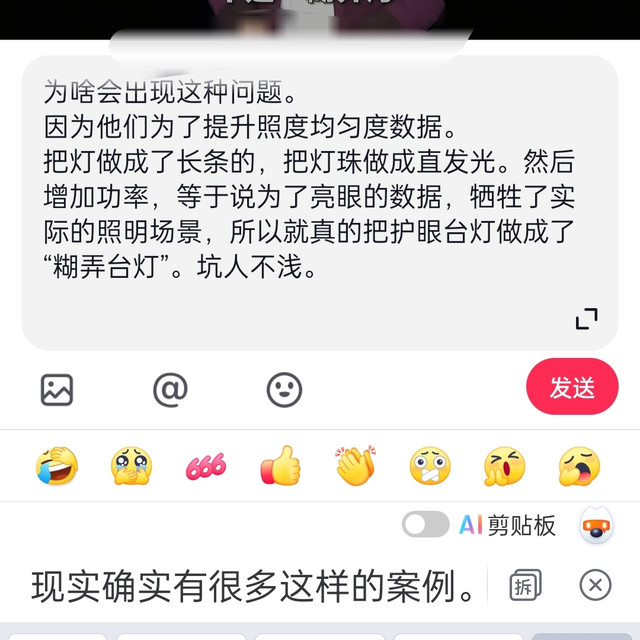
Task: Insert the 666 sticker emoji
Action: click(206, 466)
